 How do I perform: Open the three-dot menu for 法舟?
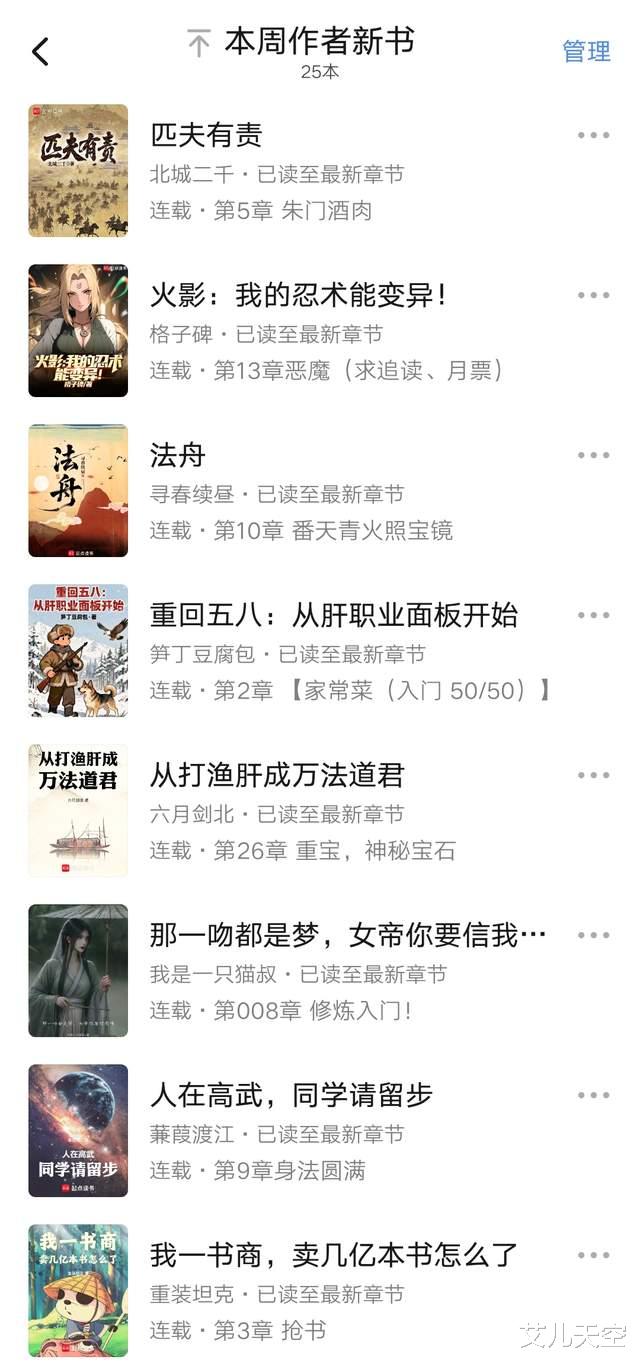[593, 456]
